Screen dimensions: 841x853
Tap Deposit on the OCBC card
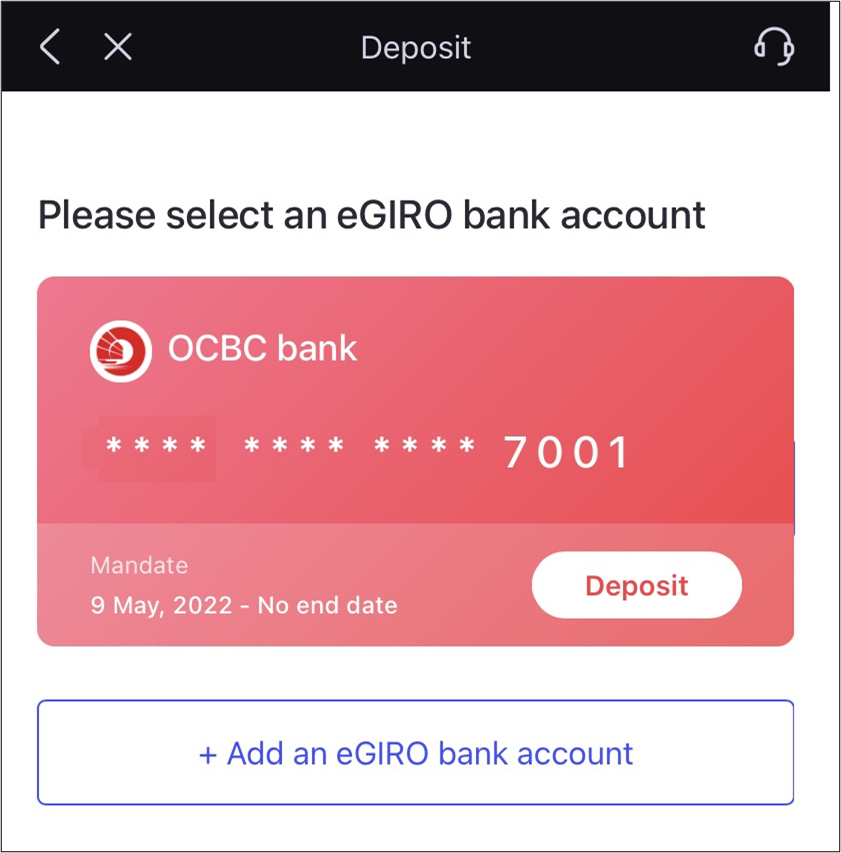636,585
